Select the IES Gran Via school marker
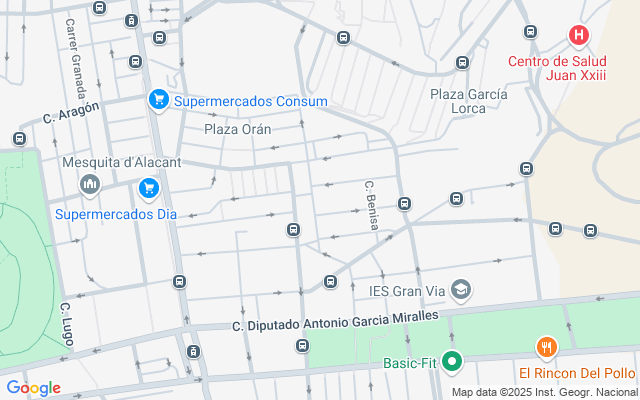This screenshot has width=640, height=400. click(461, 290)
